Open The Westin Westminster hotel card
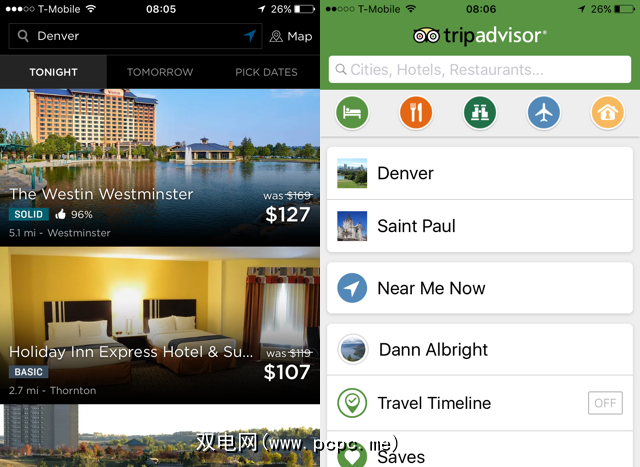Image resolution: width=640 pixels, height=467 pixels. (x=160, y=167)
